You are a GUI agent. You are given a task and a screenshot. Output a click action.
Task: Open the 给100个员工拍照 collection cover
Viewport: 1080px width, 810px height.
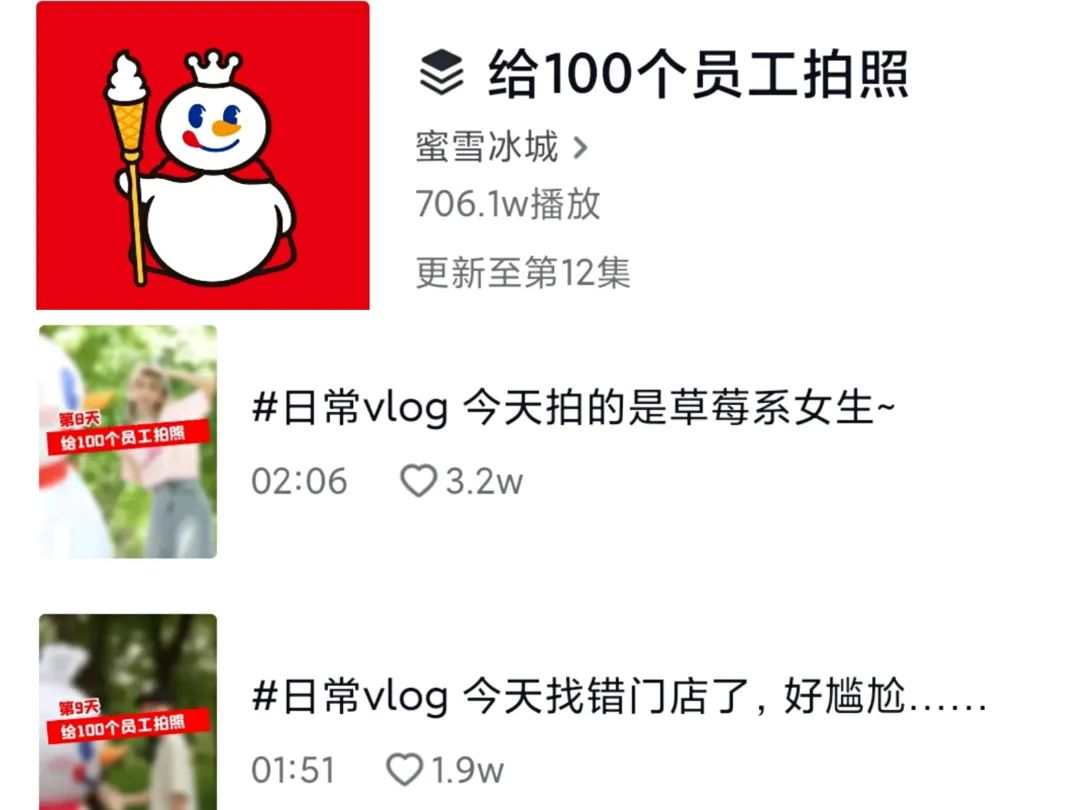coord(203,156)
